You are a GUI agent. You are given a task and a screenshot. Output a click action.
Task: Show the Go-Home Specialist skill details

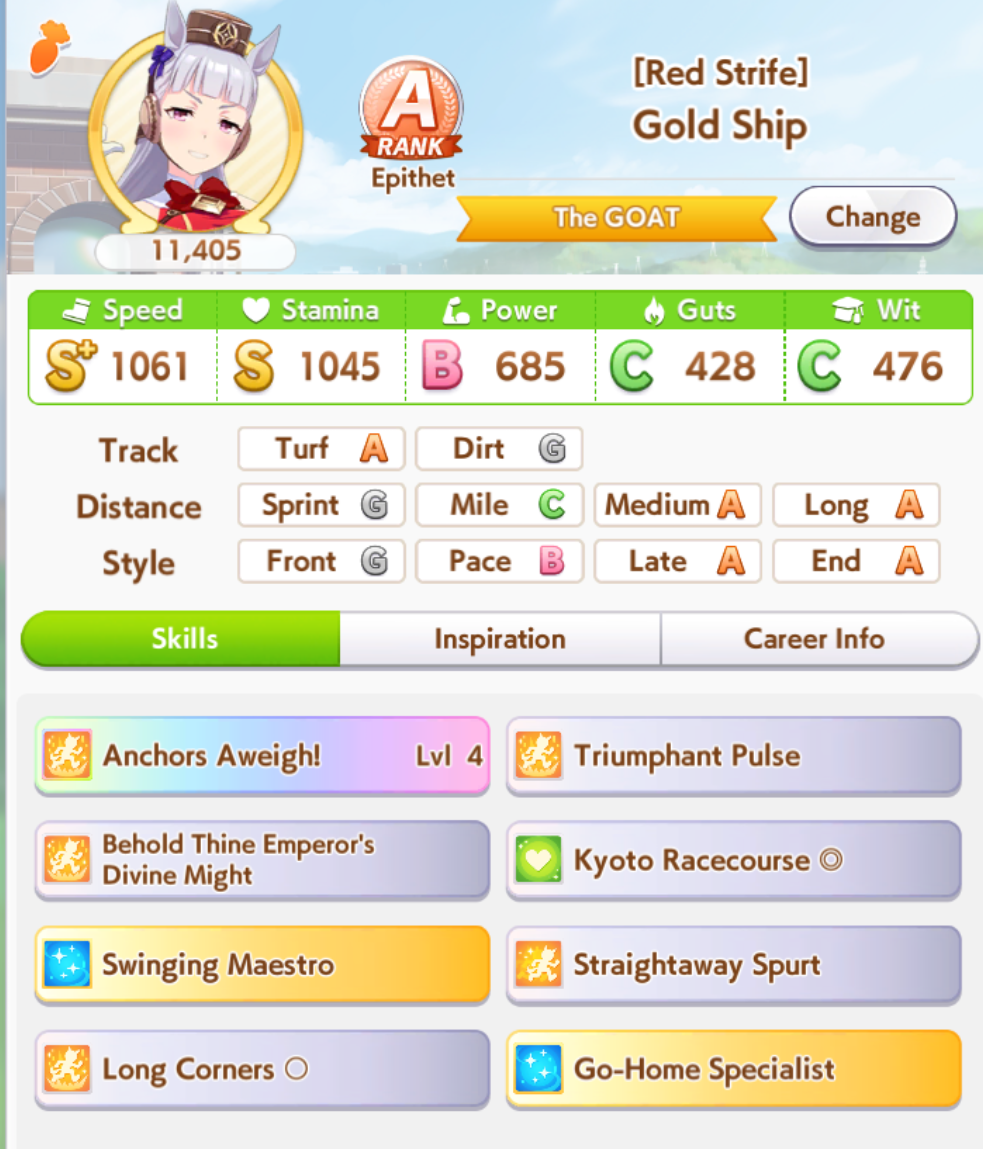pos(733,1069)
